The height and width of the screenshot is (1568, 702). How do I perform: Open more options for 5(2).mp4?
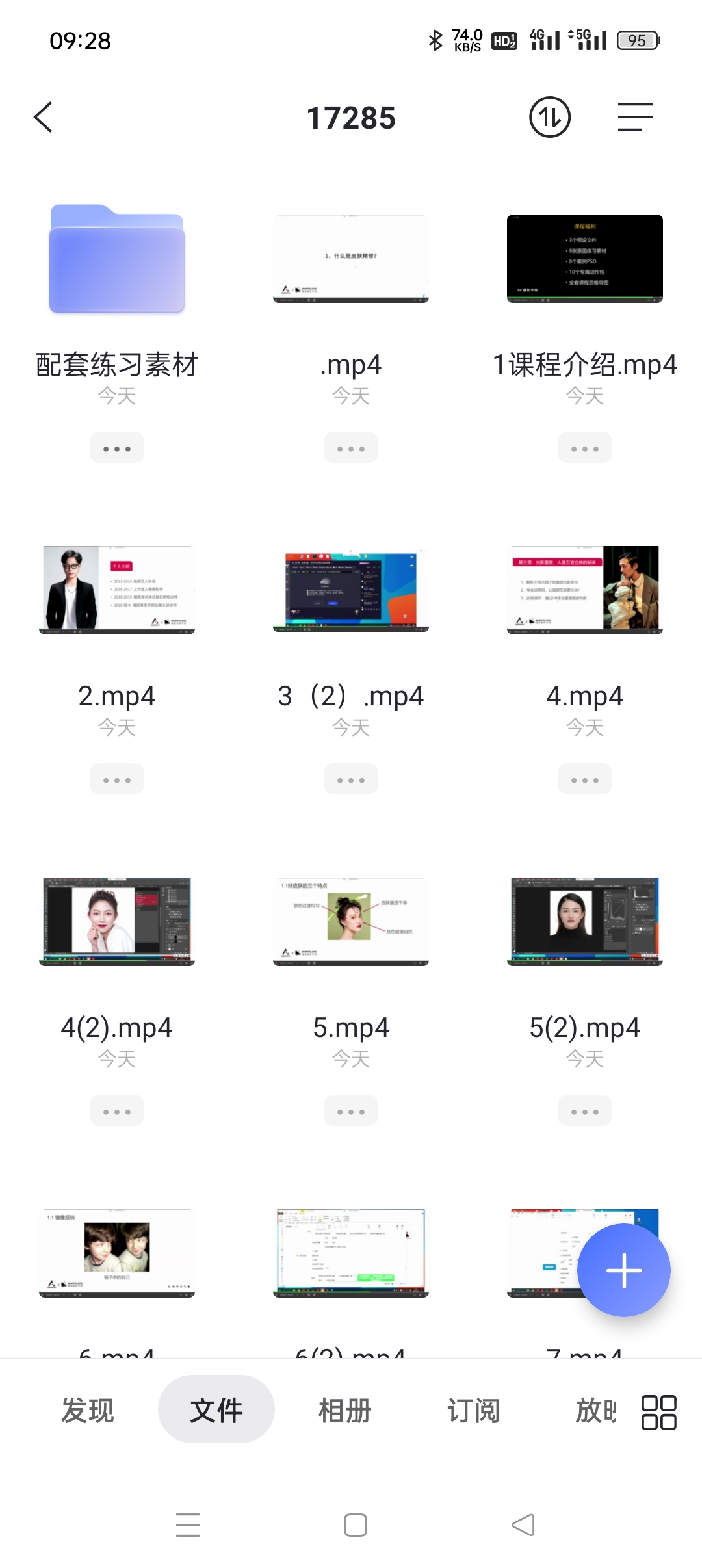pyautogui.click(x=584, y=1111)
